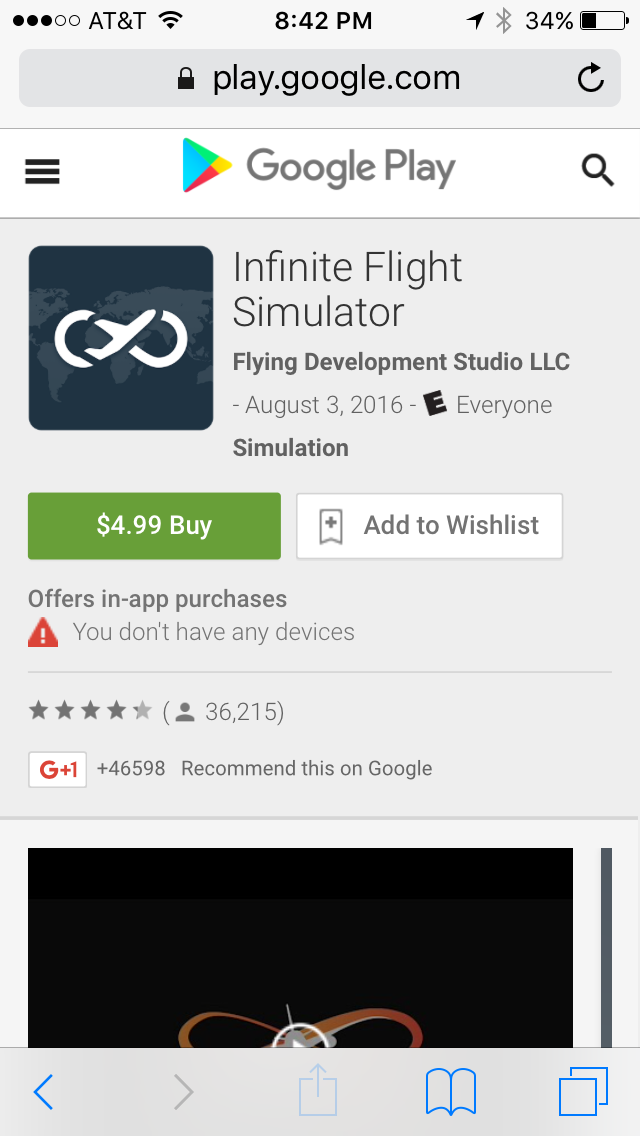The image size is (640, 1136).
Task: Go back to the previous page
Action: point(43,1092)
